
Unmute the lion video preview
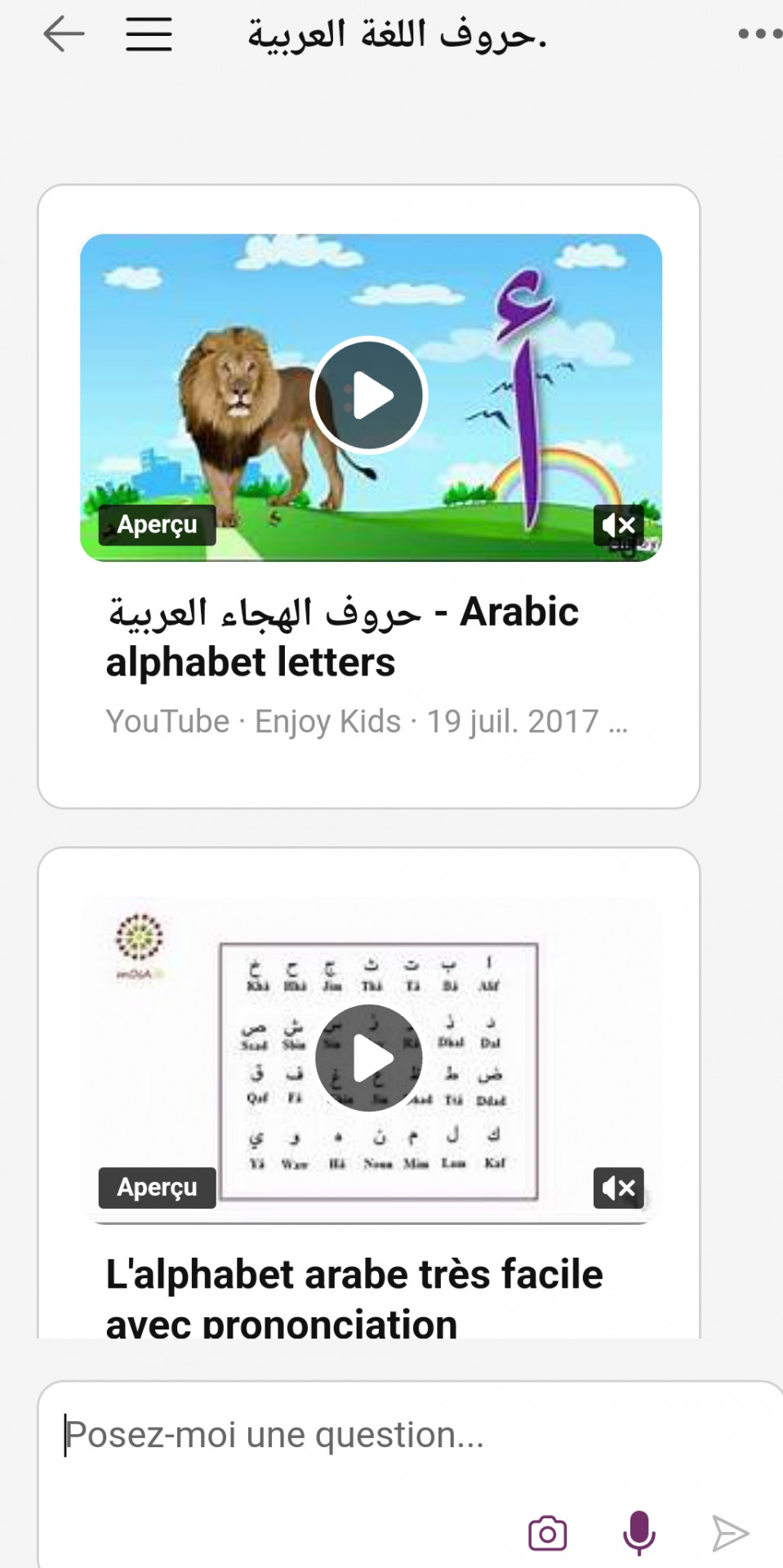618,525
